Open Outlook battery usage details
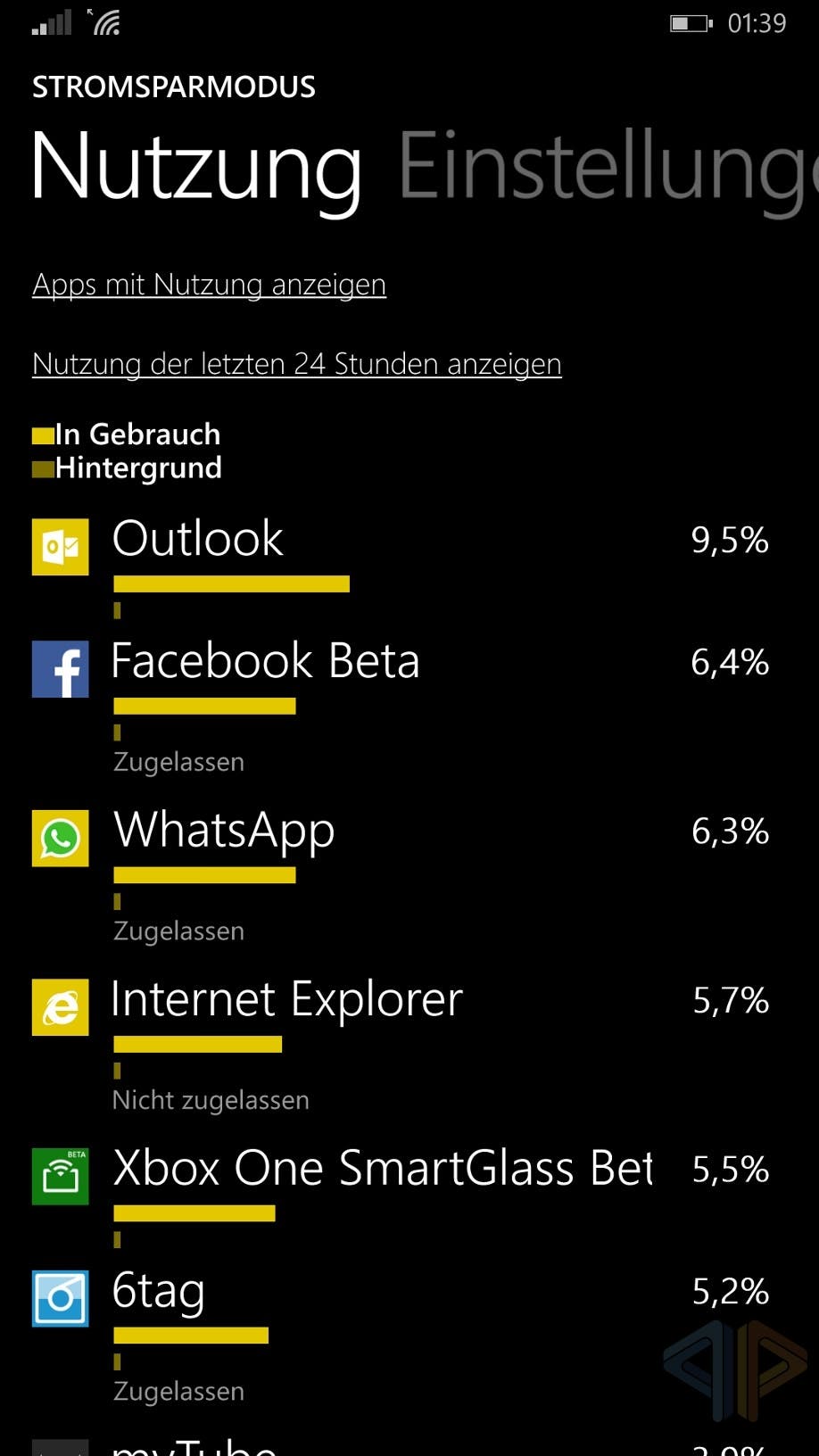The width and height of the screenshot is (819, 1456). point(409,567)
